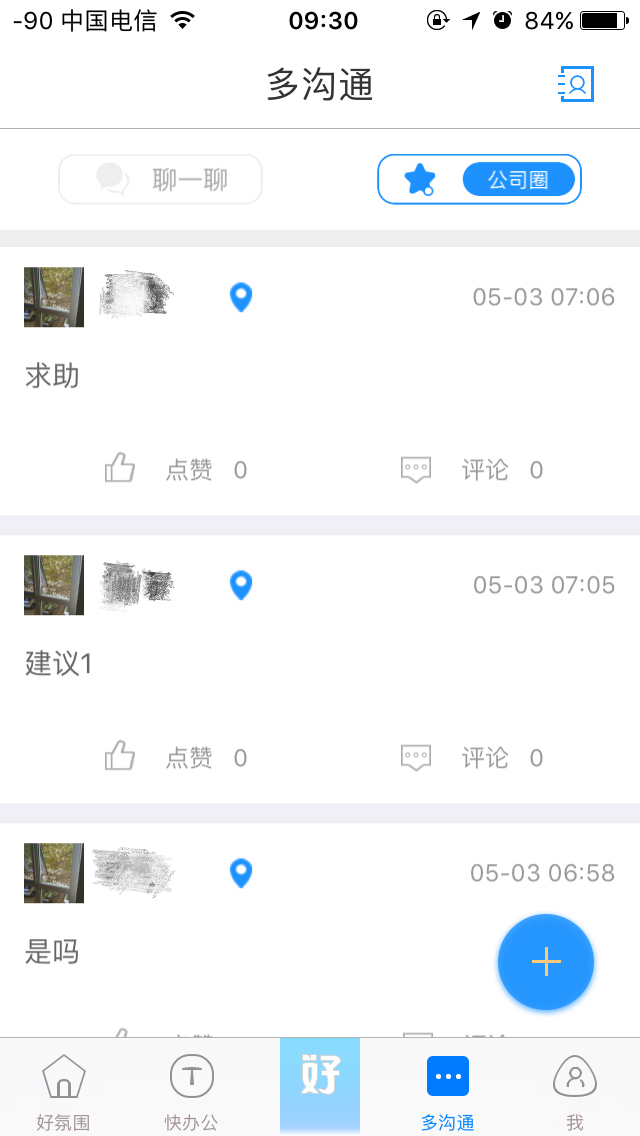Screen dimensions: 640x1136
Task: Open the avatar on the 求助 post
Action: pyautogui.click(x=54, y=297)
